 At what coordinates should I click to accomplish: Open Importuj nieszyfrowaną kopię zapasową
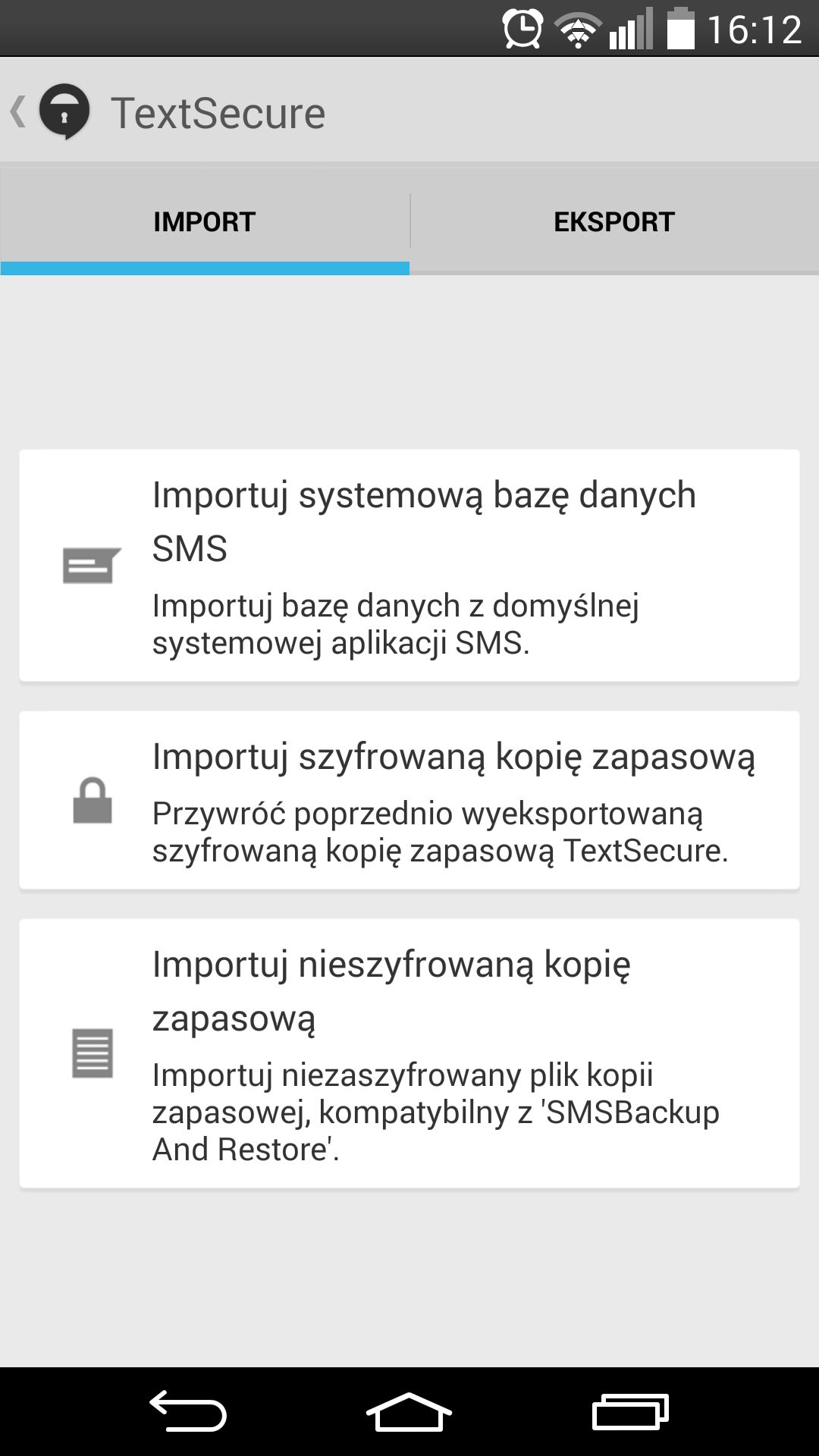pos(409,1053)
